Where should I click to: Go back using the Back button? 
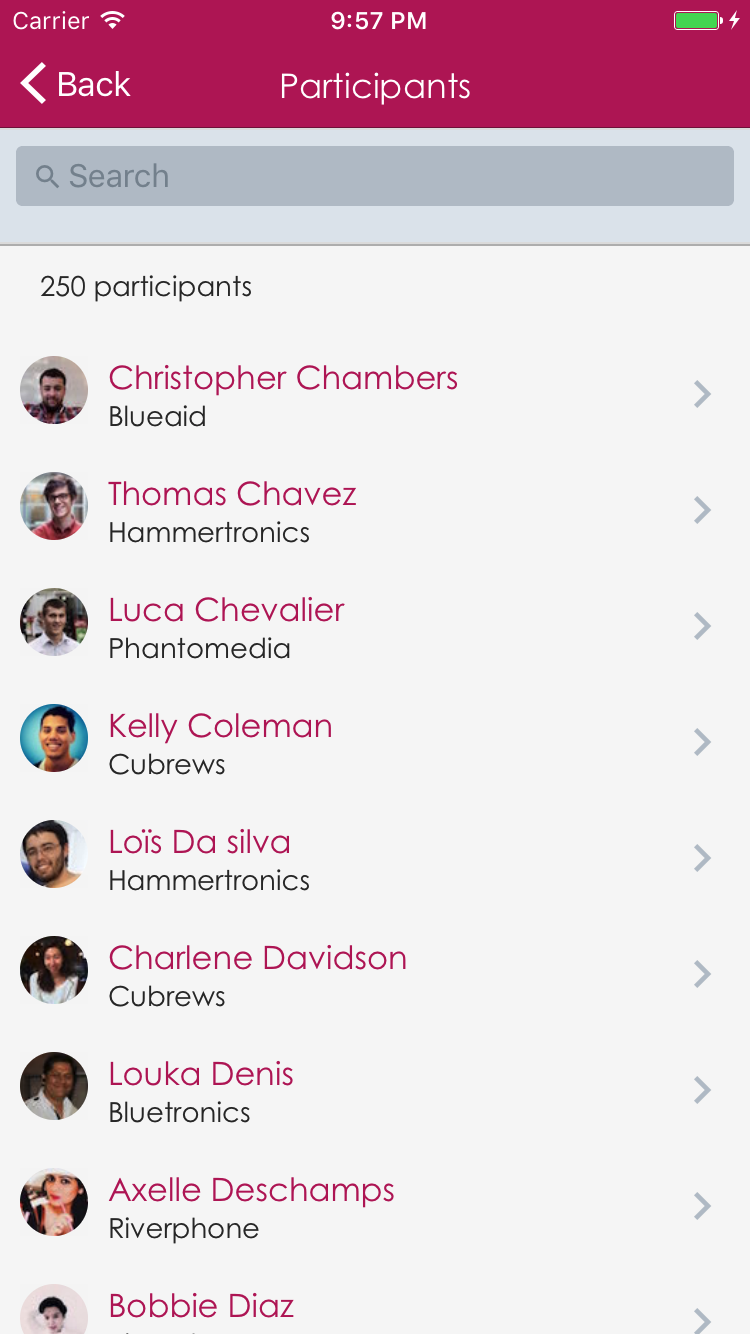tap(76, 85)
